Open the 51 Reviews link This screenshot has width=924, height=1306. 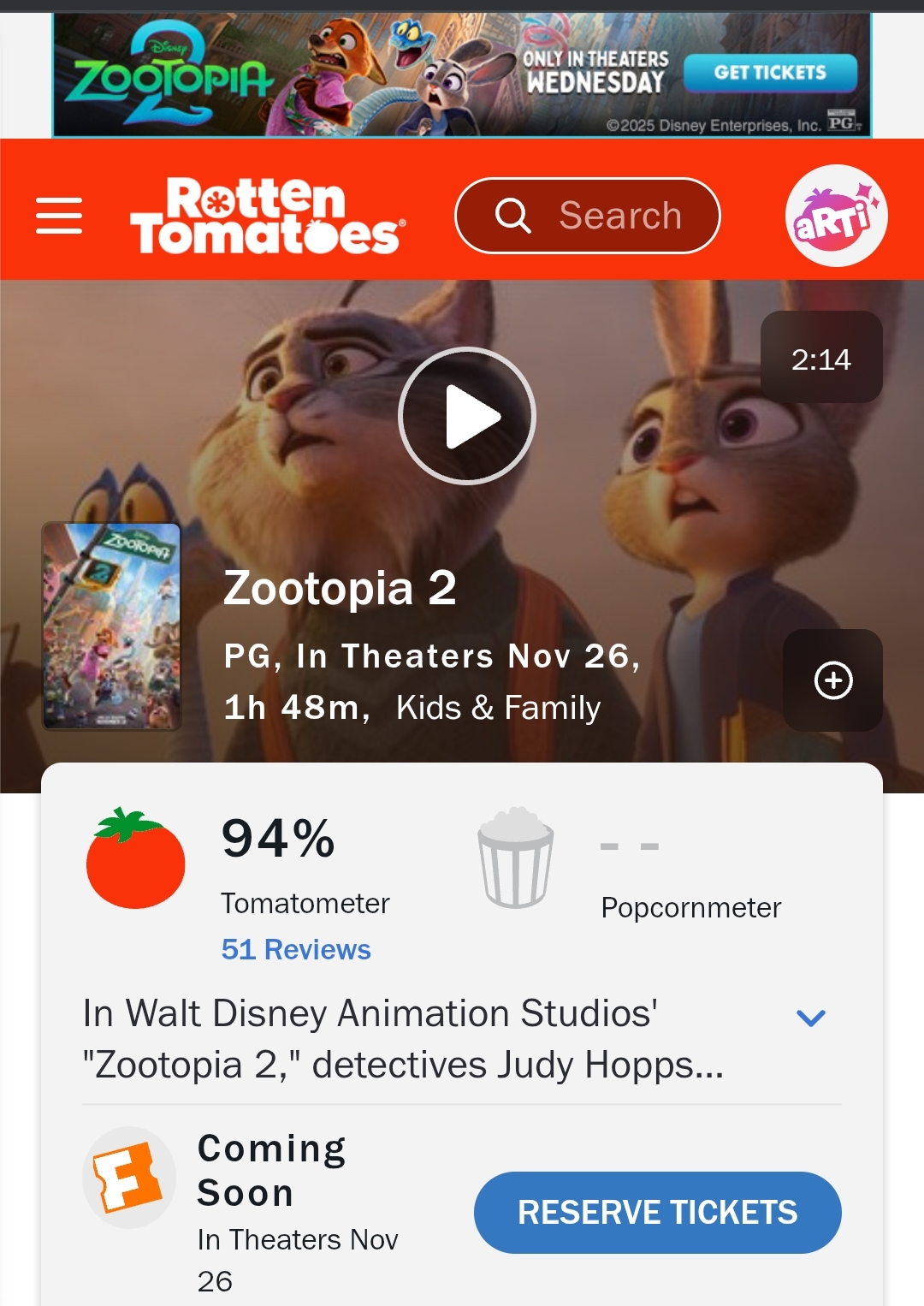pyautogui.click(x=296, y=949)
